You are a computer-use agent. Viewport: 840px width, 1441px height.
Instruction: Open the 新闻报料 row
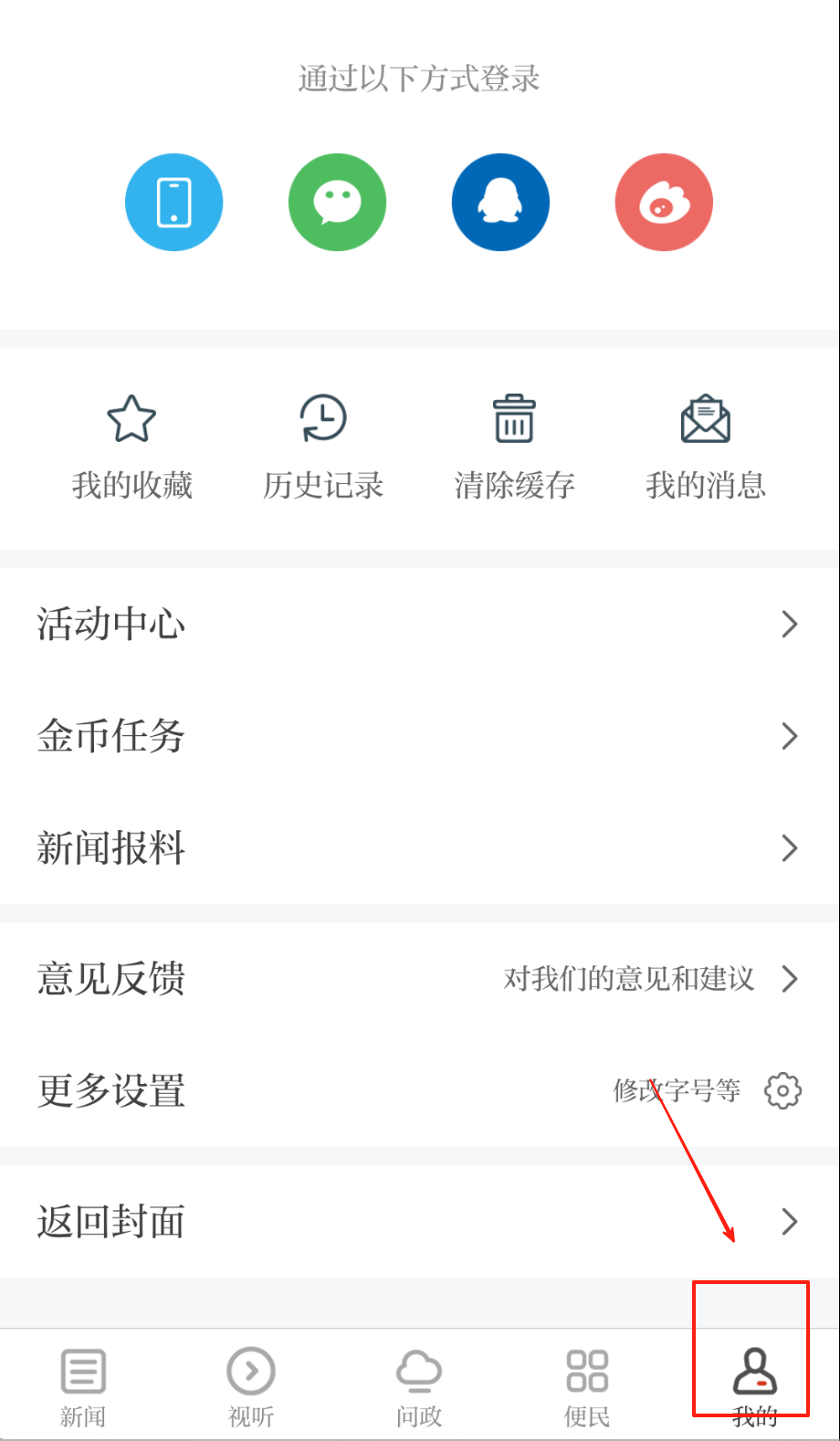click(418, 848)
